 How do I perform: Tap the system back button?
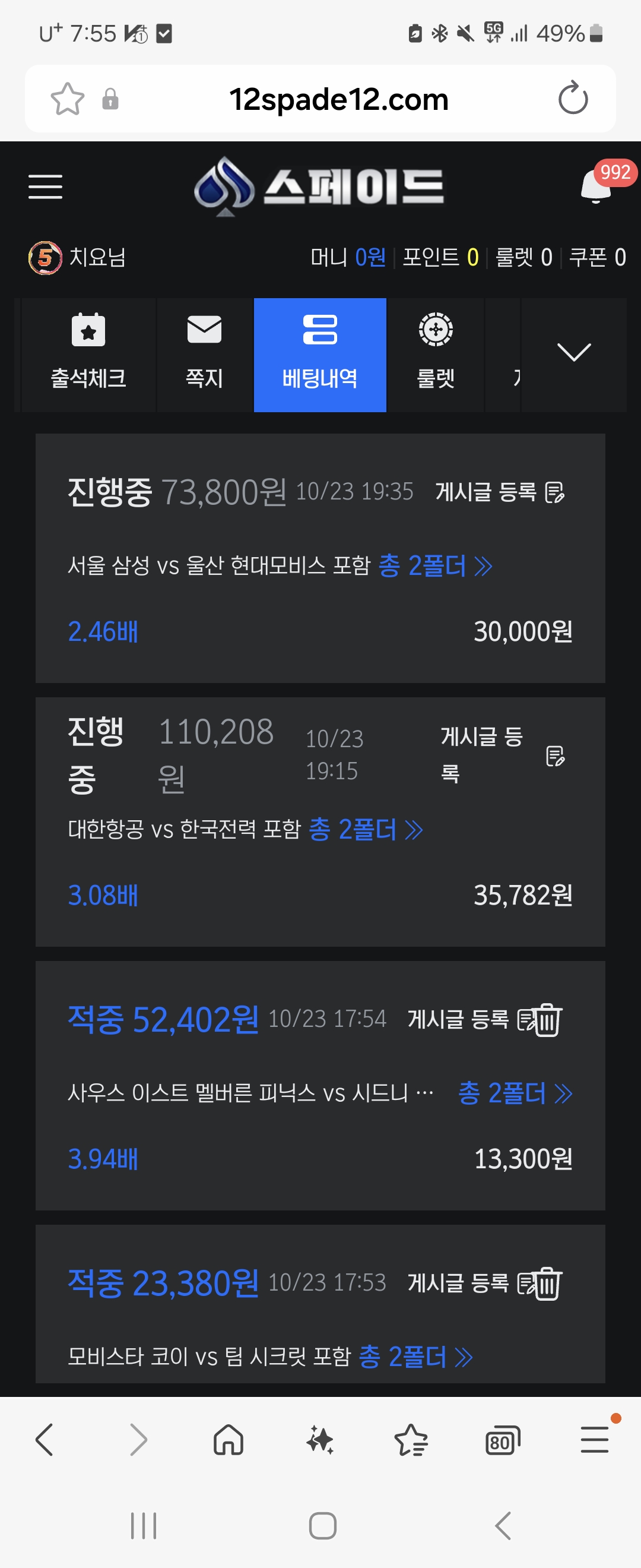click(x=502, y=1525)
